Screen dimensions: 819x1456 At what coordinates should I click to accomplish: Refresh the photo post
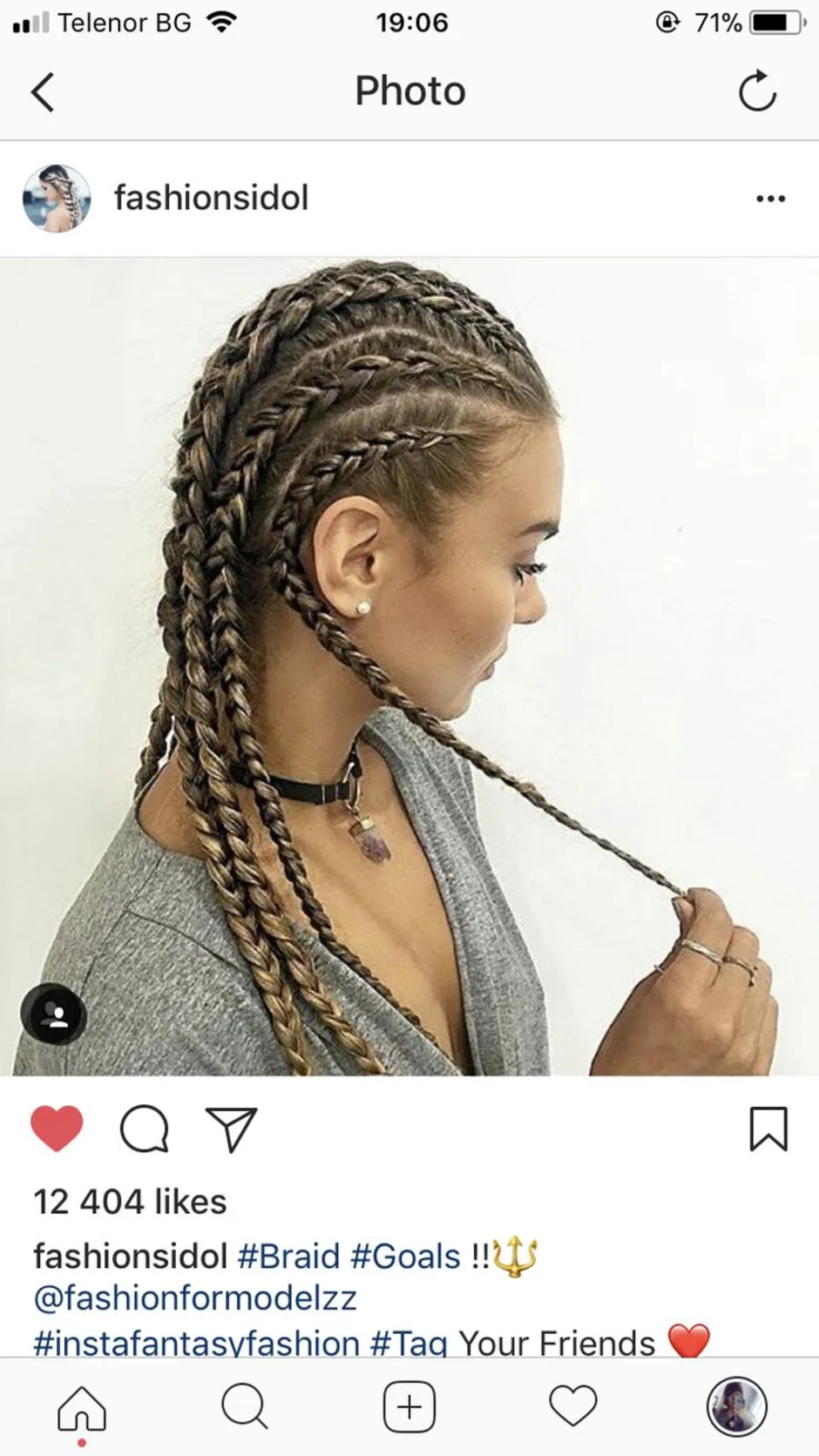tap(757, 91)
